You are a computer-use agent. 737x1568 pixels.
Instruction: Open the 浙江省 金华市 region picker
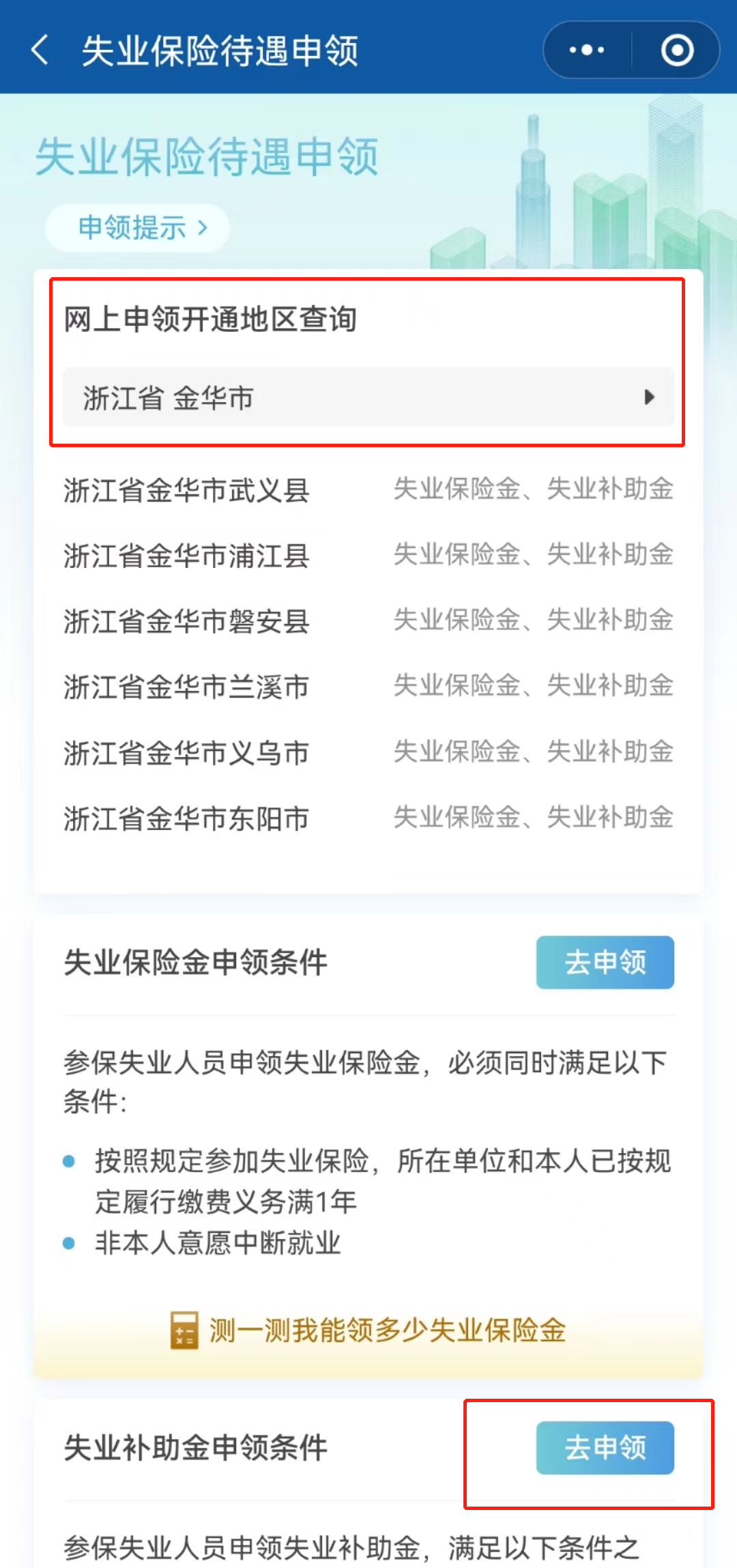pos(369,397)
